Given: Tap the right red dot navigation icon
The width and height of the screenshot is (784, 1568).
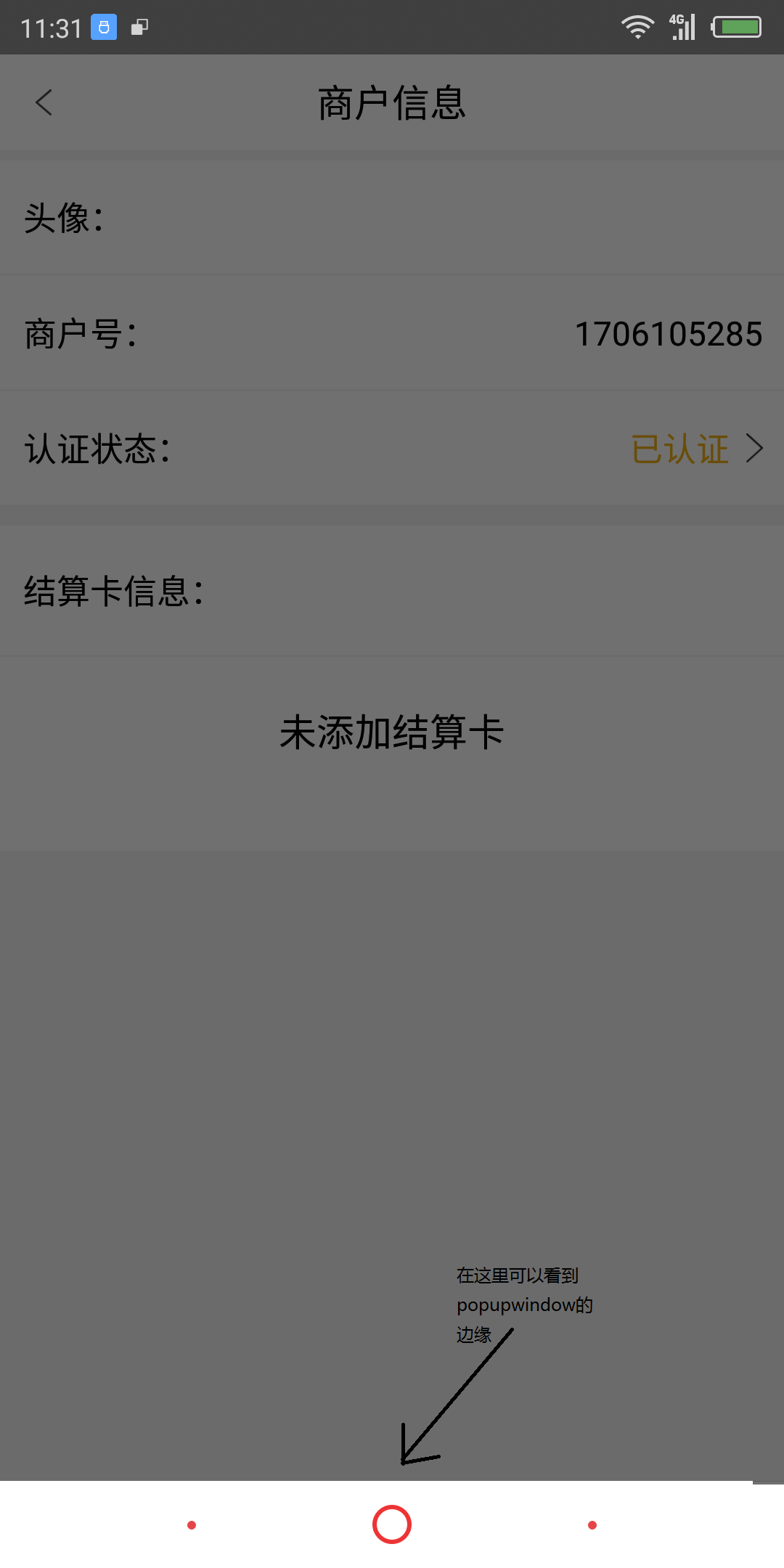Looking at the screenshot, I should click(592, 1526).
